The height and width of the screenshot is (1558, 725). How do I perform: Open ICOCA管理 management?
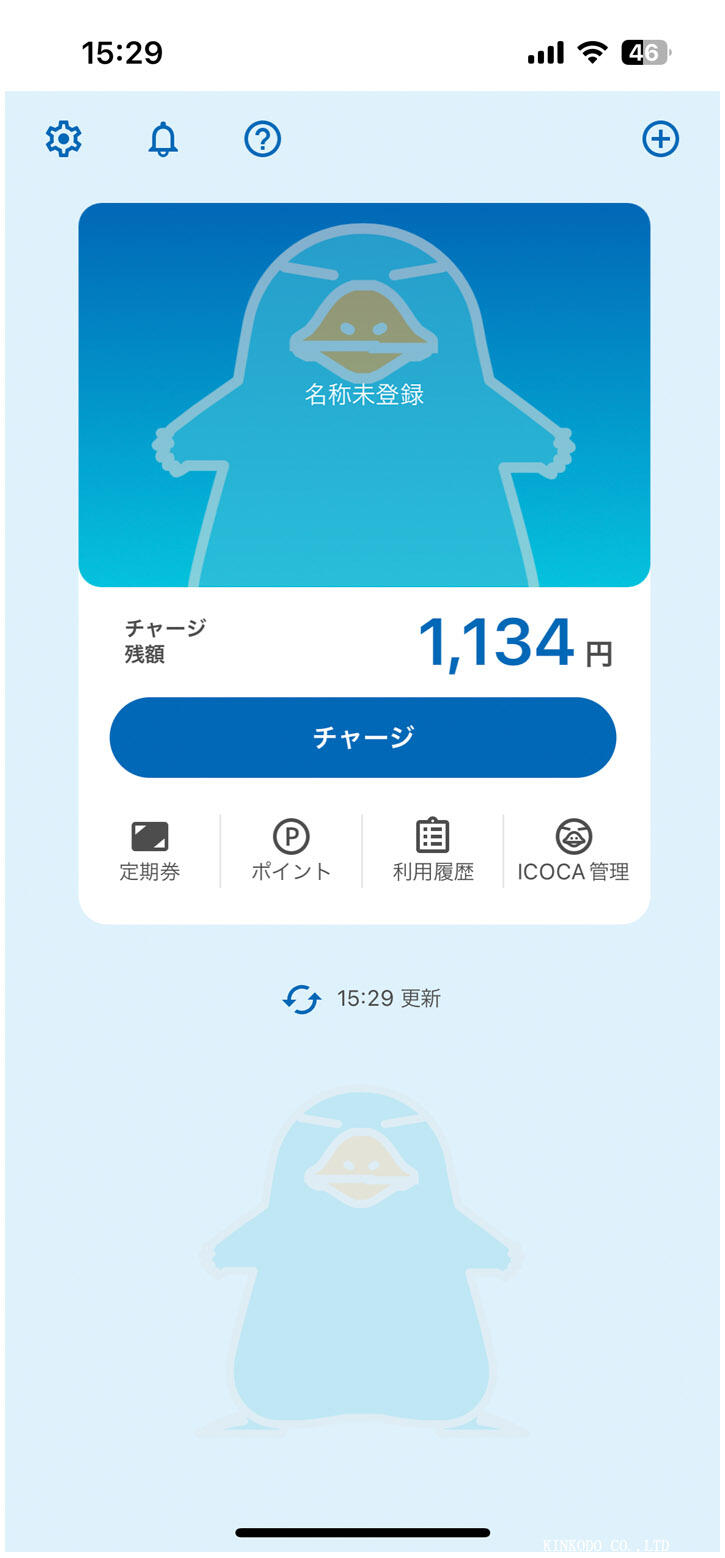pos(573,852)
